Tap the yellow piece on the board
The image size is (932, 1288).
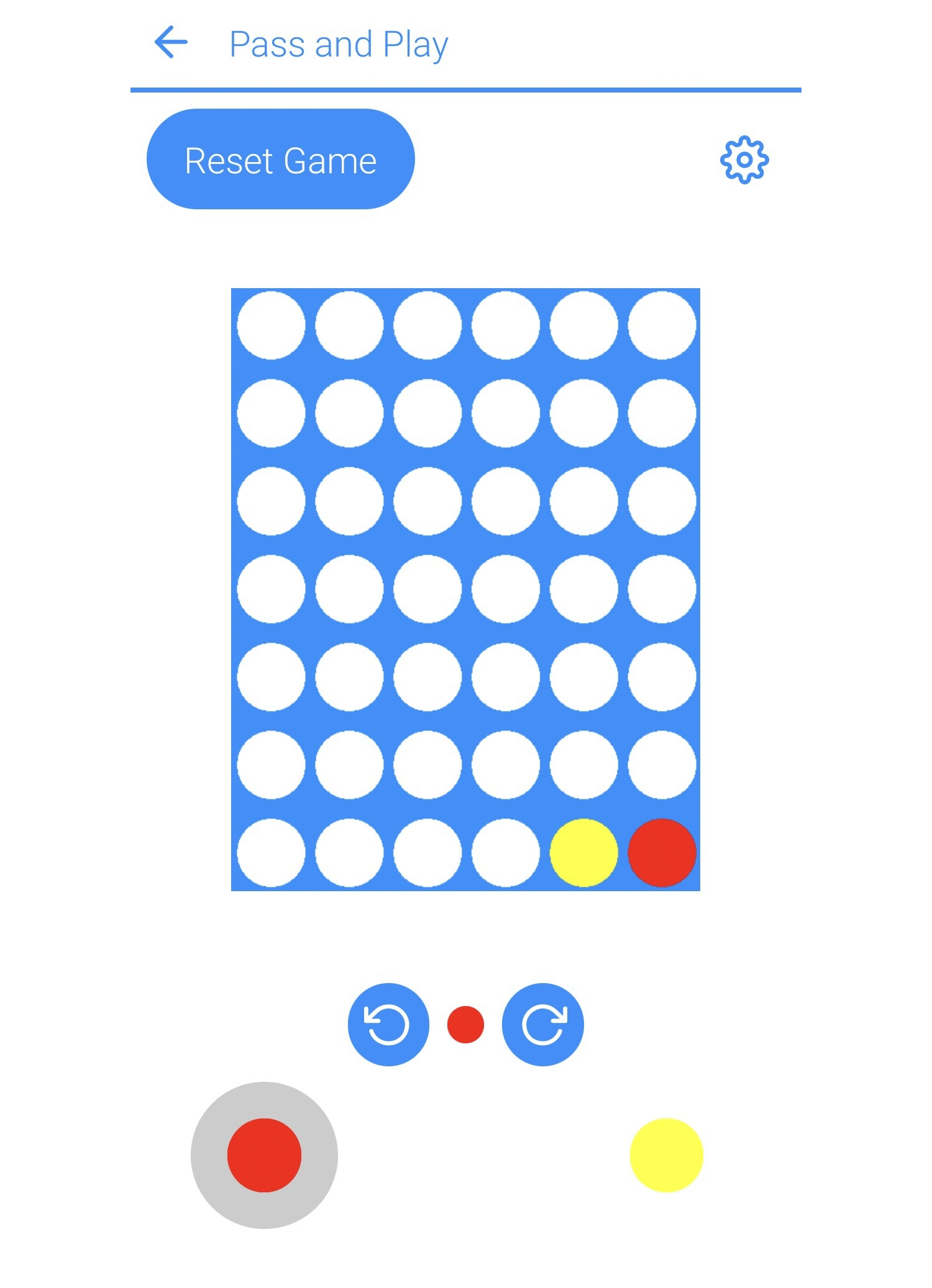(x=583, y=852)
